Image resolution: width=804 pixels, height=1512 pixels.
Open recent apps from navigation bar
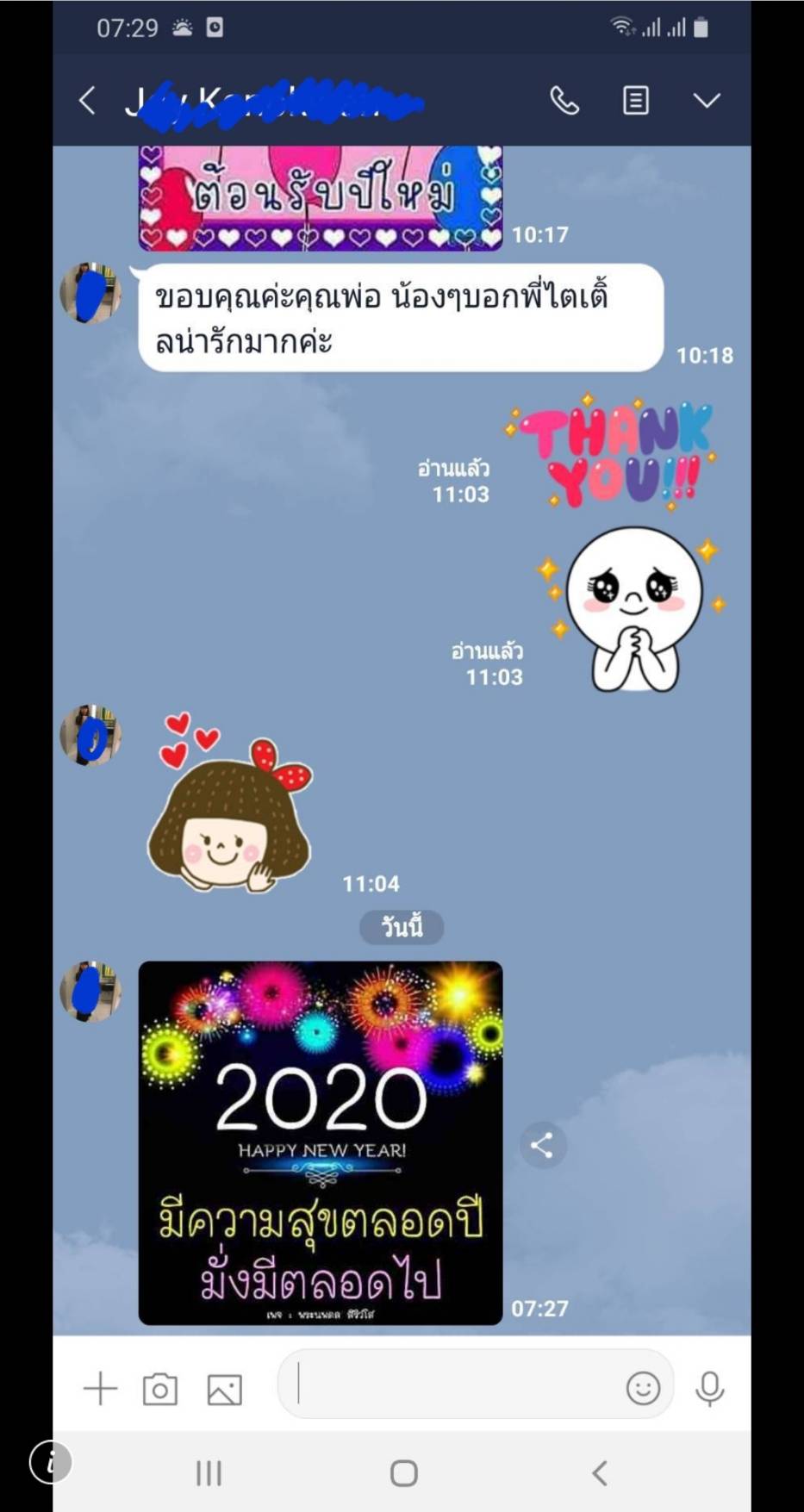pyautogui.click(x=209, y=1473)
